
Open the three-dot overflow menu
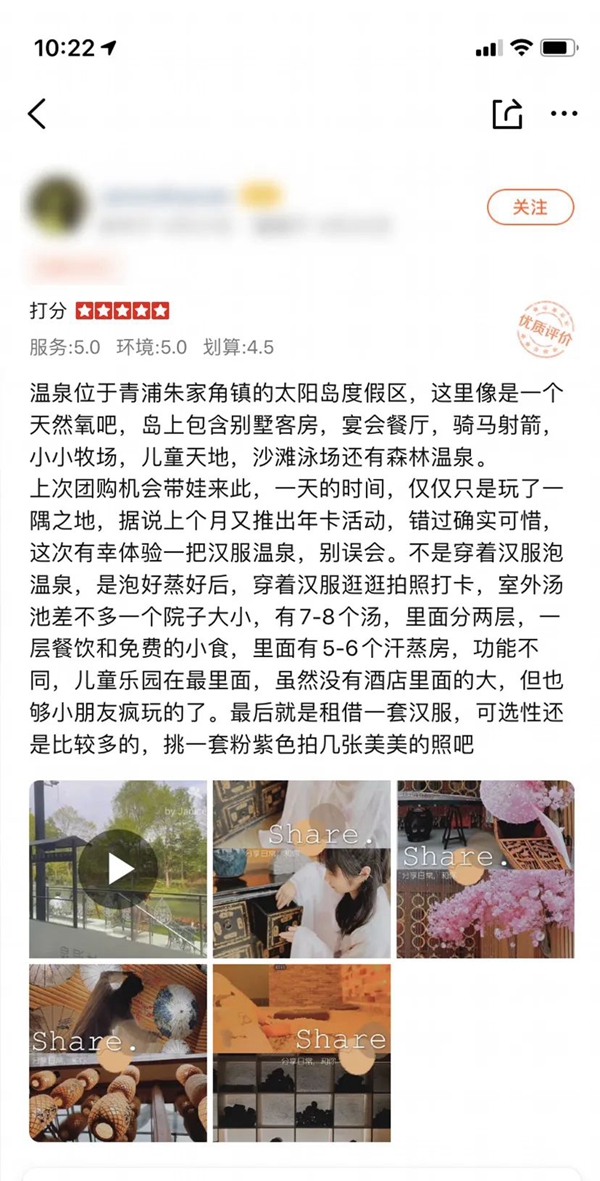coord(564,114)
